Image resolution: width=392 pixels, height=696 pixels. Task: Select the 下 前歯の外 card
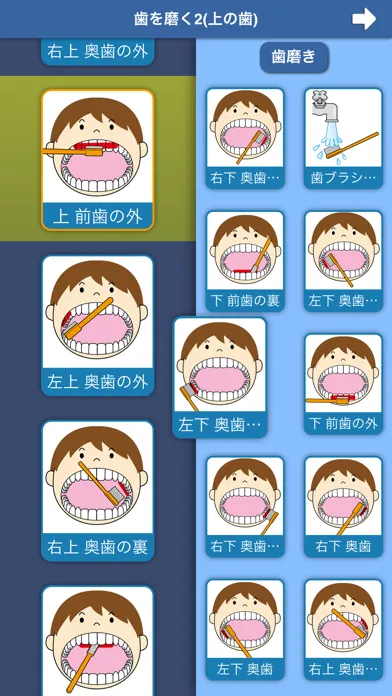[x=343, y=384]
